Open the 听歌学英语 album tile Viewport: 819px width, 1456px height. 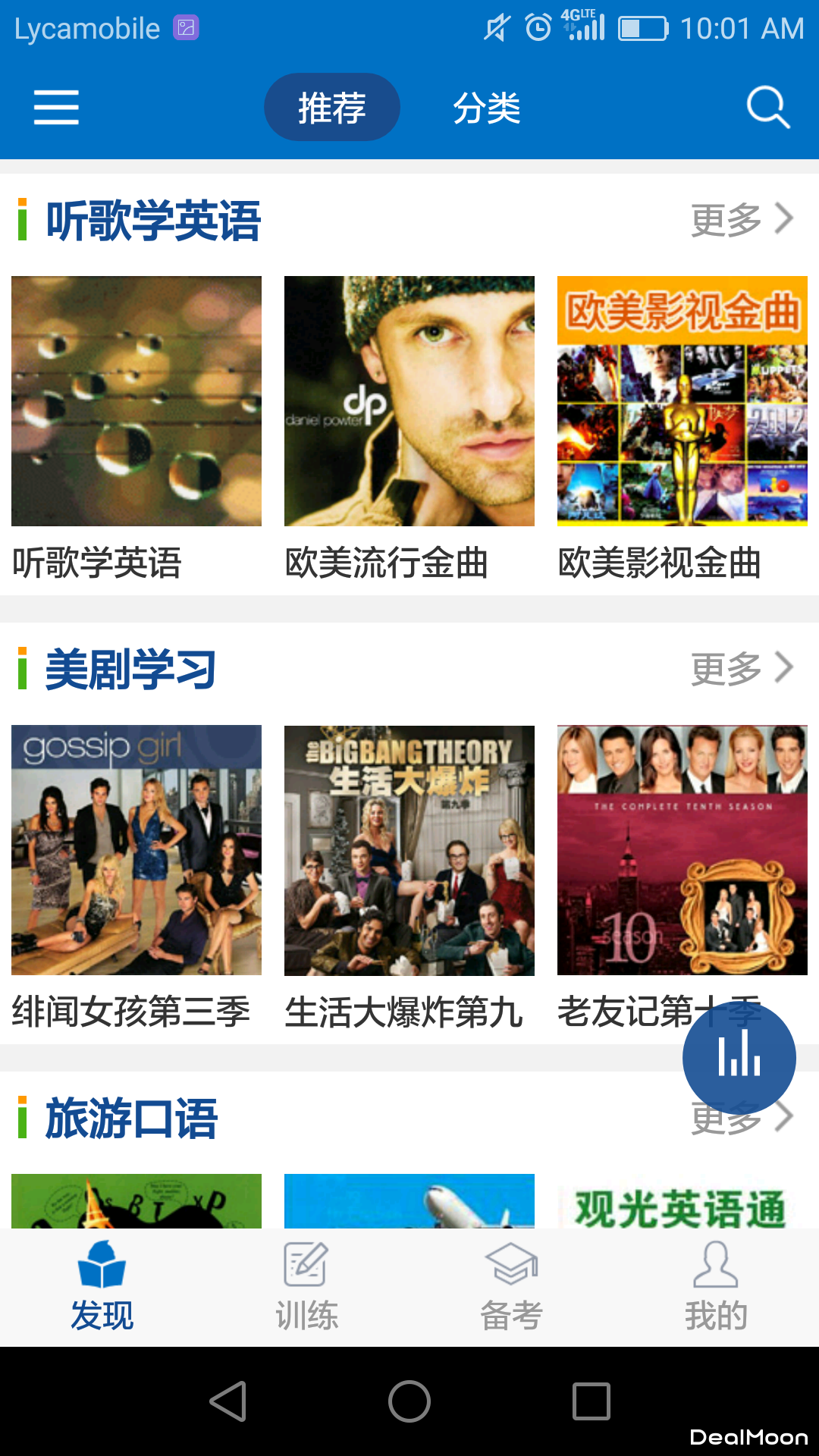[x=136, y=401]
